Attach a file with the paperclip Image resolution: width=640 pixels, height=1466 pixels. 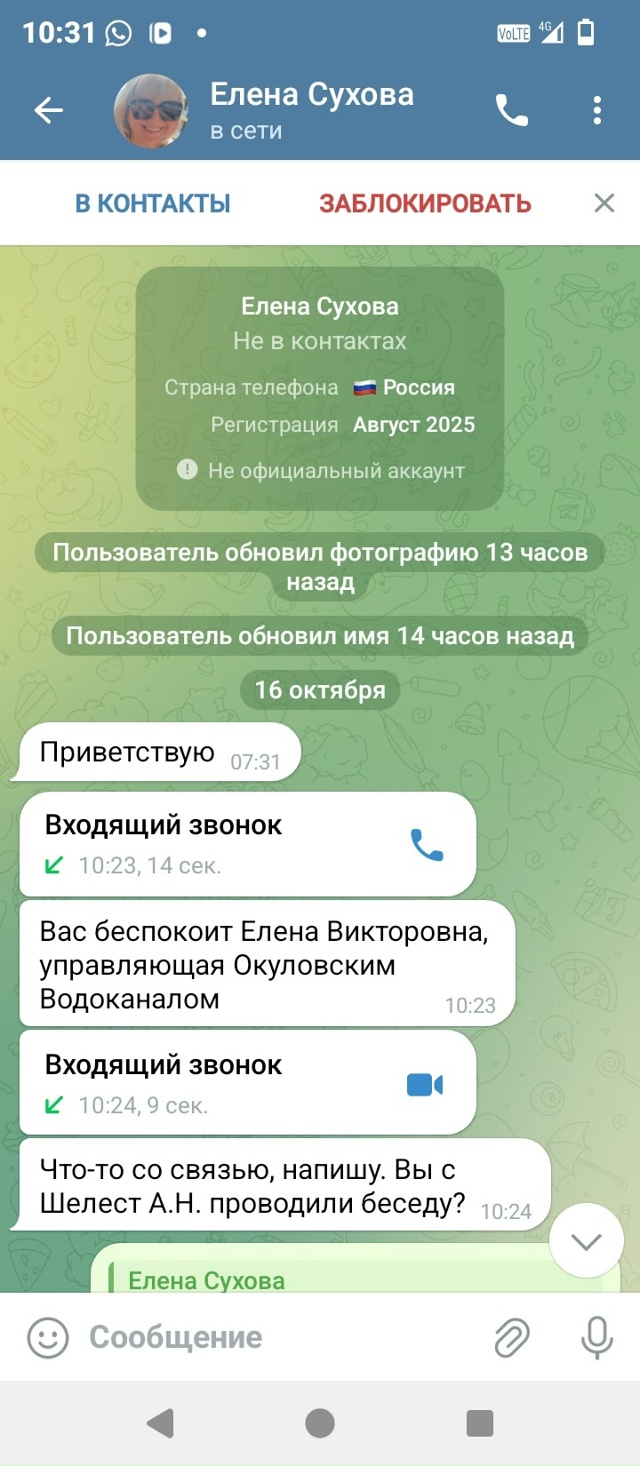tap(511, 1337)
